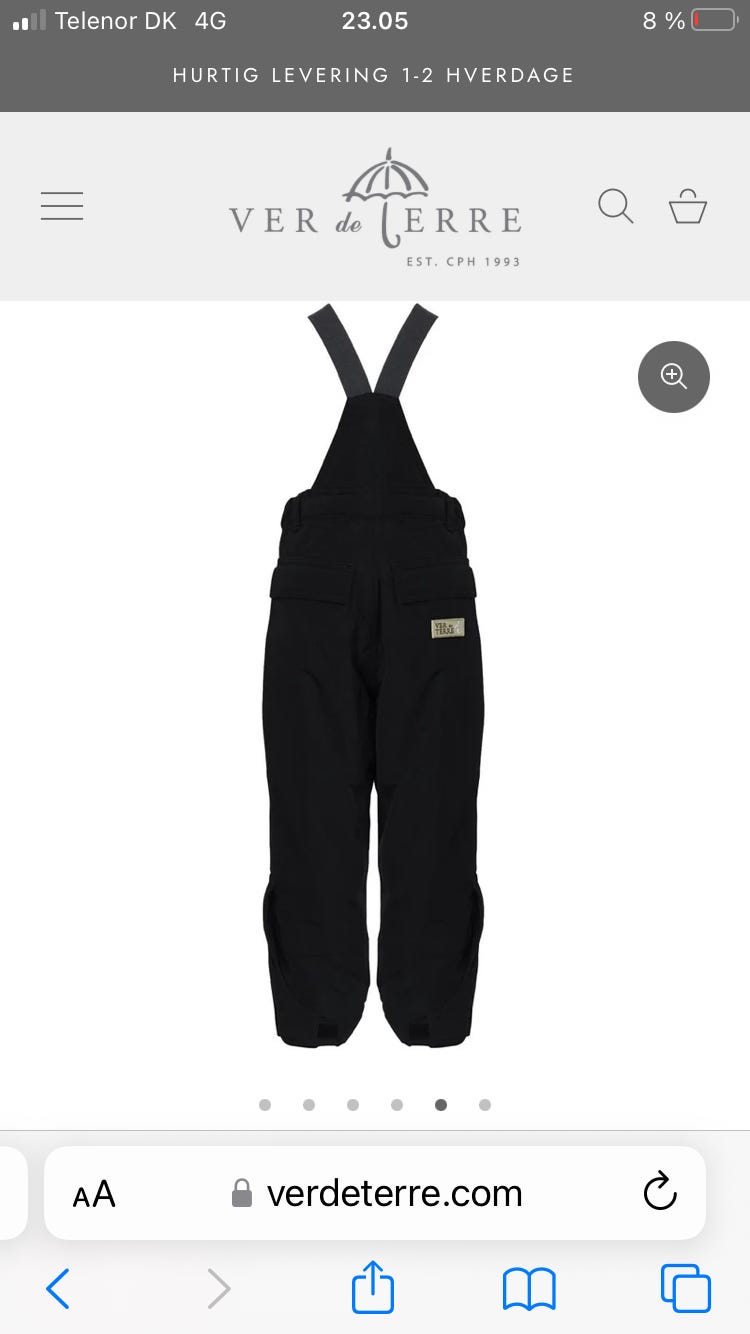The image size is (750, 1334).
Task: Open the hamburger menu
Action: 62,205
